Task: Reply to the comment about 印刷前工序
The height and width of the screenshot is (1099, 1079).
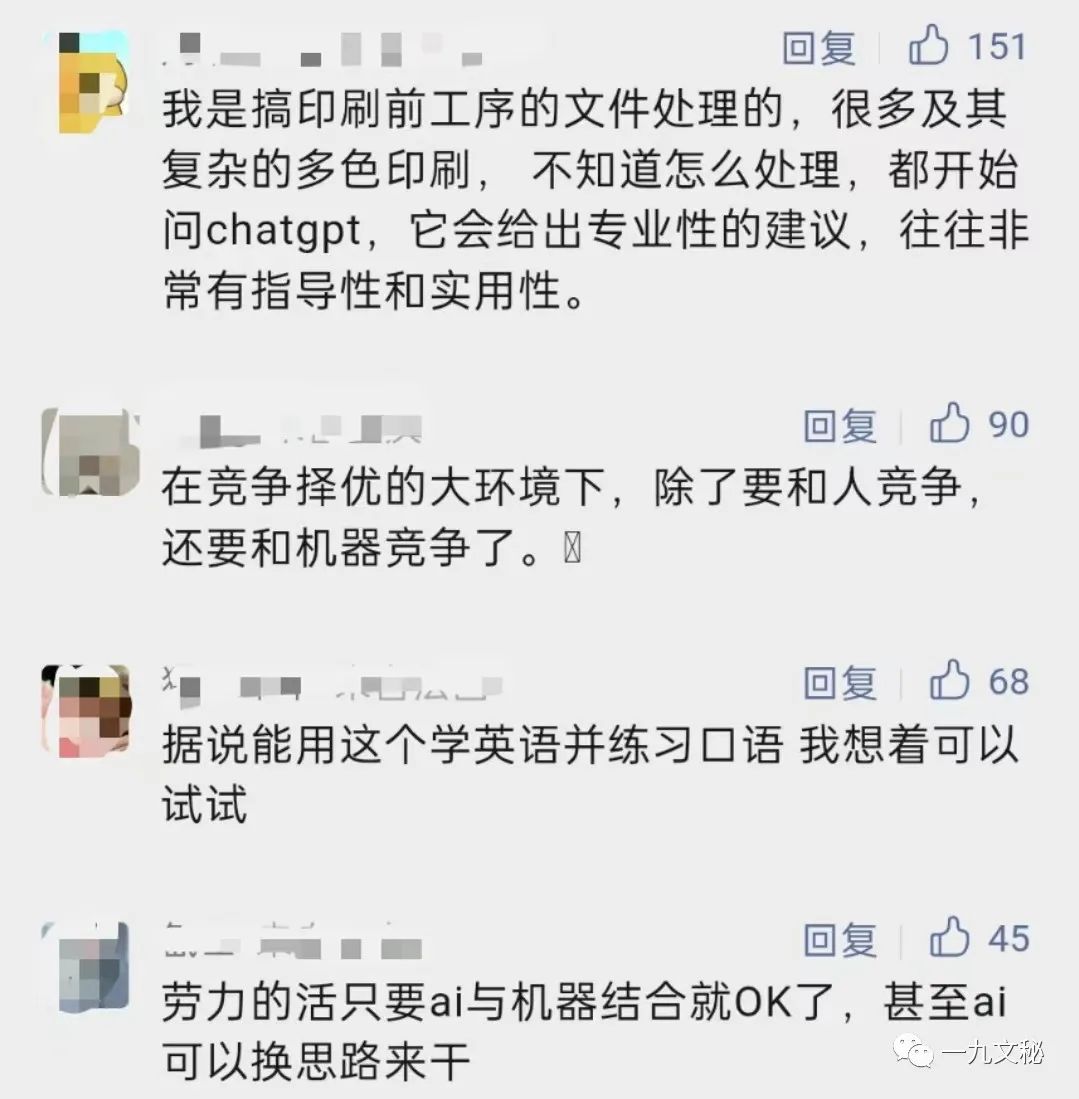Action: point(819,48)
